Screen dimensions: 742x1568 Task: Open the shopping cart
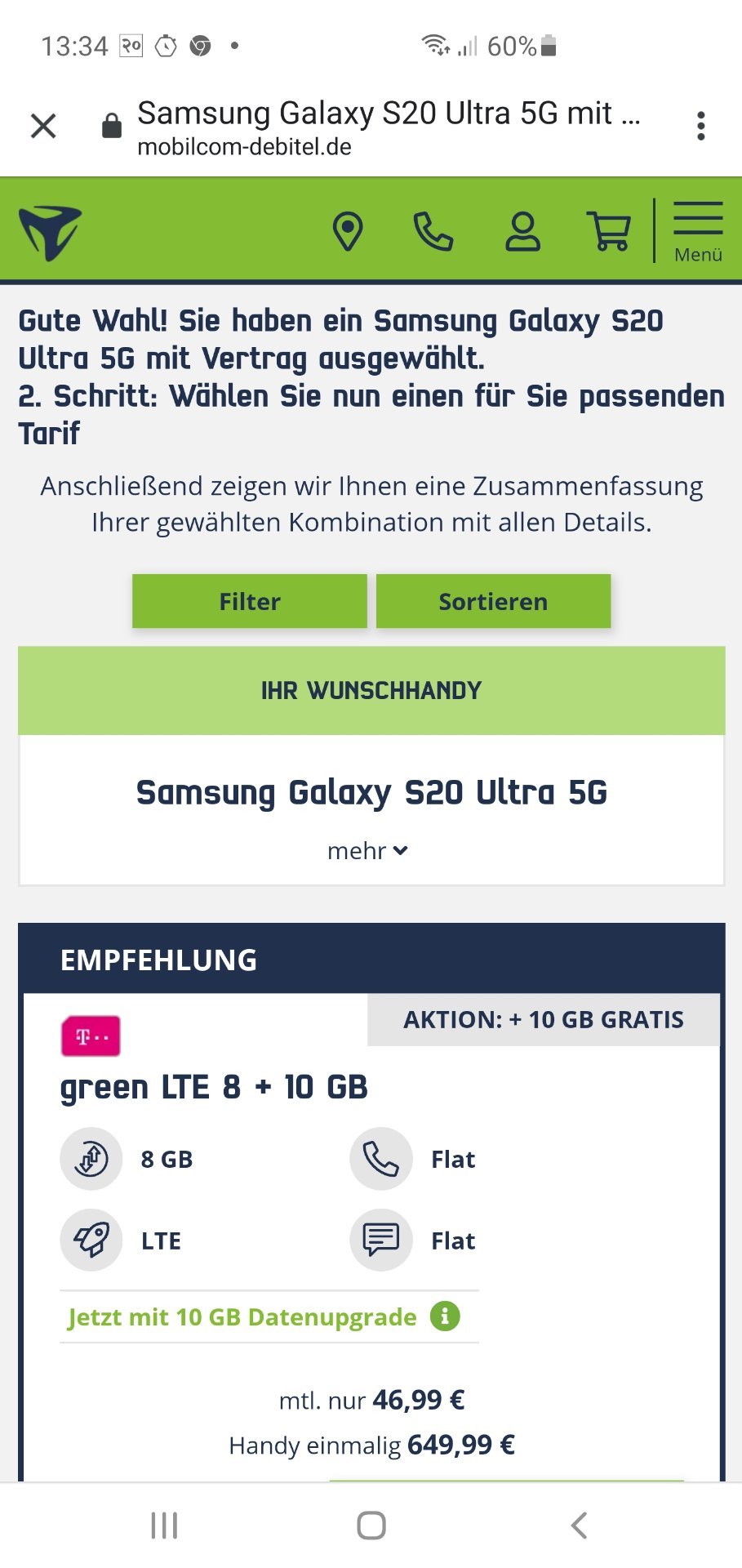[609, 231]
